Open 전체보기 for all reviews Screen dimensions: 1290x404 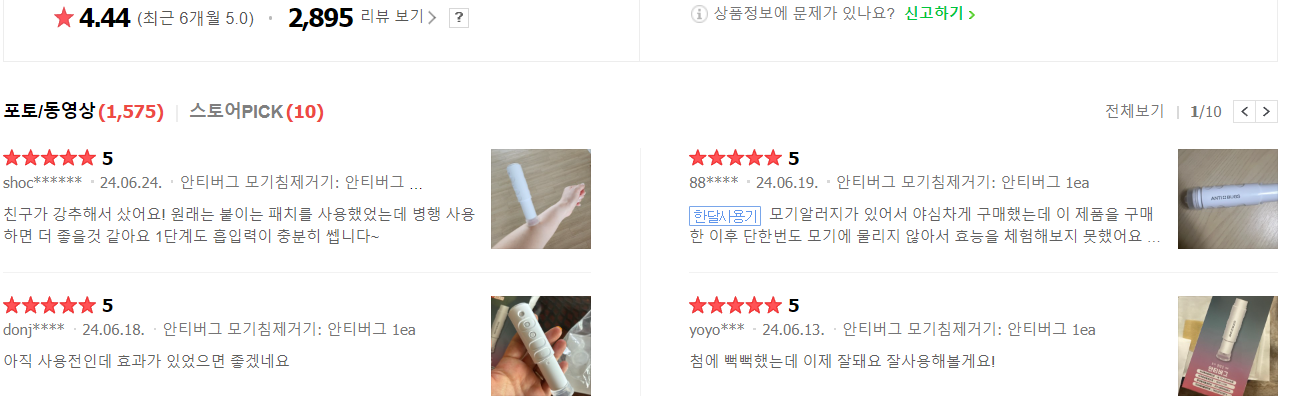(x=1134, y=111)
